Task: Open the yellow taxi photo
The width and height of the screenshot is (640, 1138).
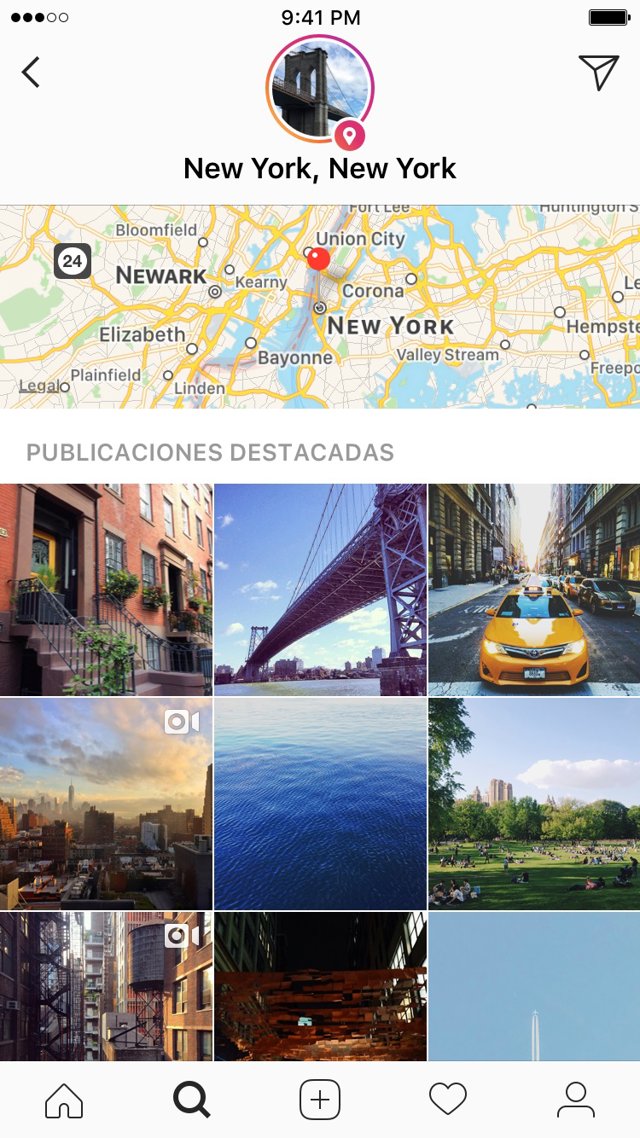Action: coord(534,589)
